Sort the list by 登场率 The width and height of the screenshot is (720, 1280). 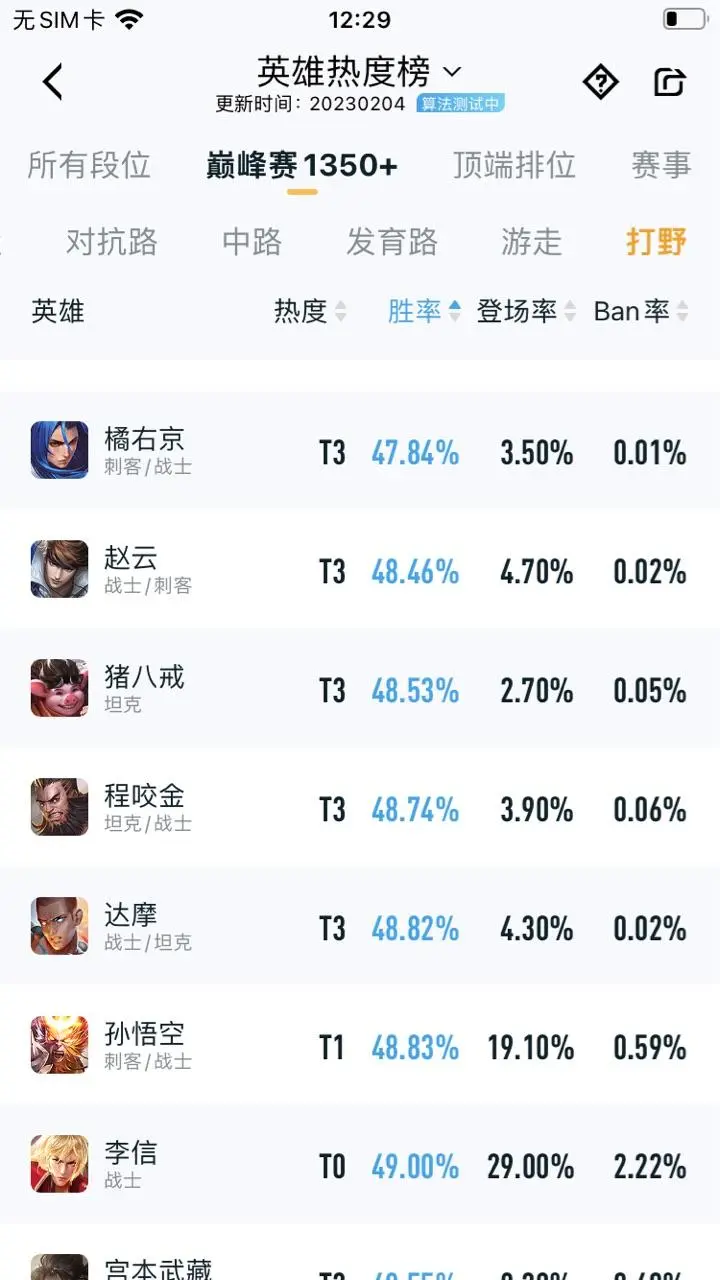[526, 311]
